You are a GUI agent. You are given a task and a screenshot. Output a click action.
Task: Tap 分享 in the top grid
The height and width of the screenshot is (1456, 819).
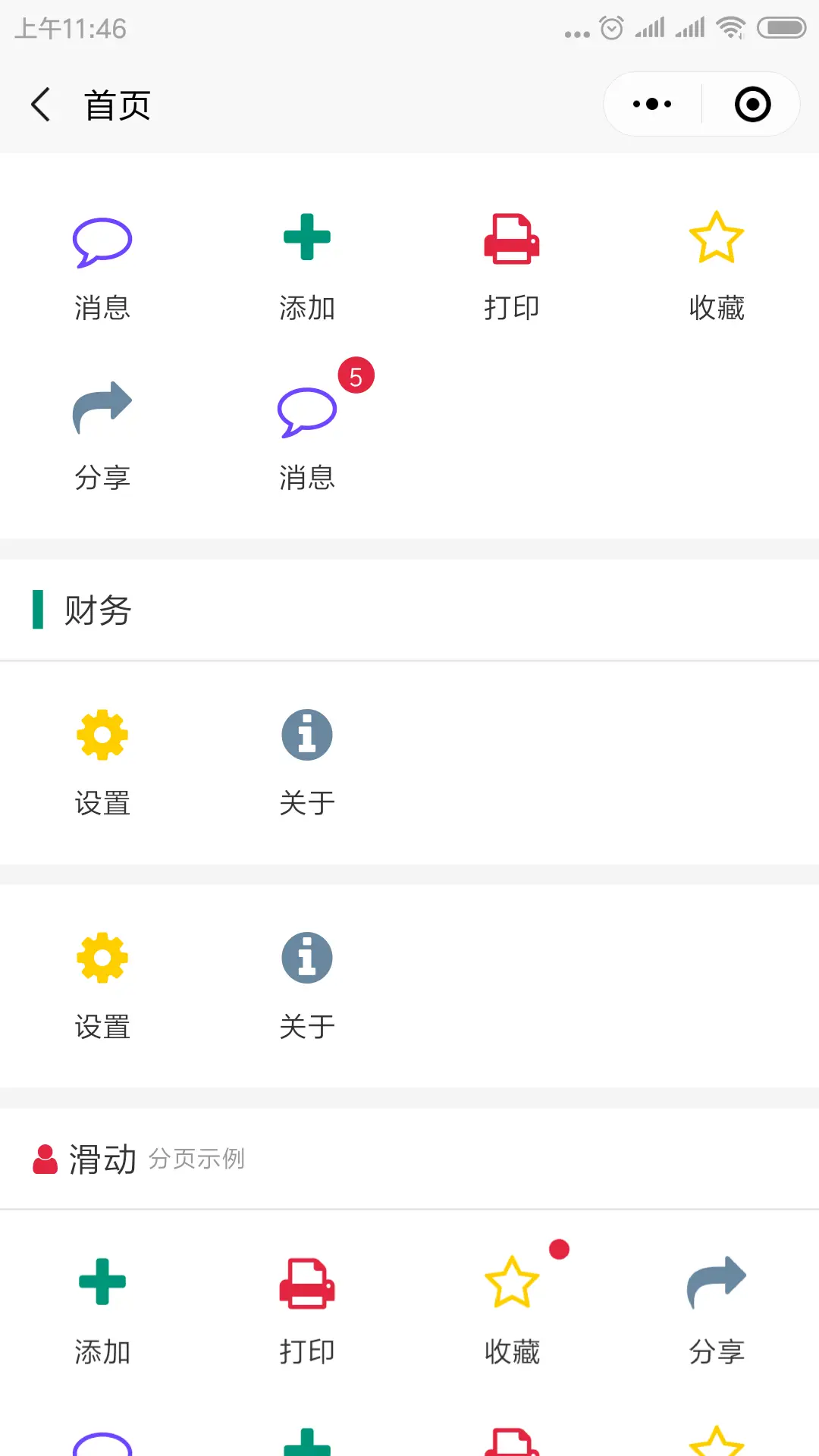(102, 436)
